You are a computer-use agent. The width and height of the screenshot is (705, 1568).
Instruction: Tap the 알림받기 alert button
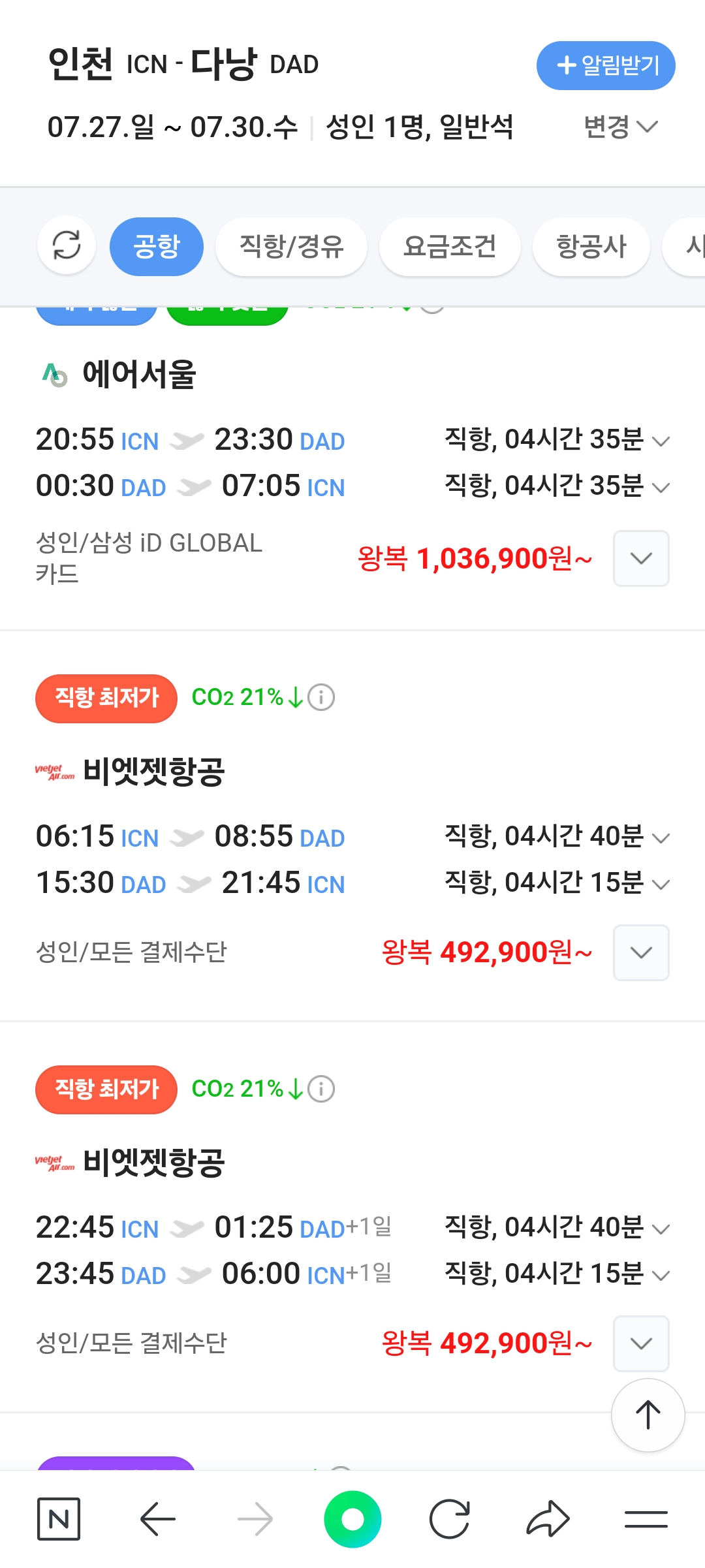[605, 65]
